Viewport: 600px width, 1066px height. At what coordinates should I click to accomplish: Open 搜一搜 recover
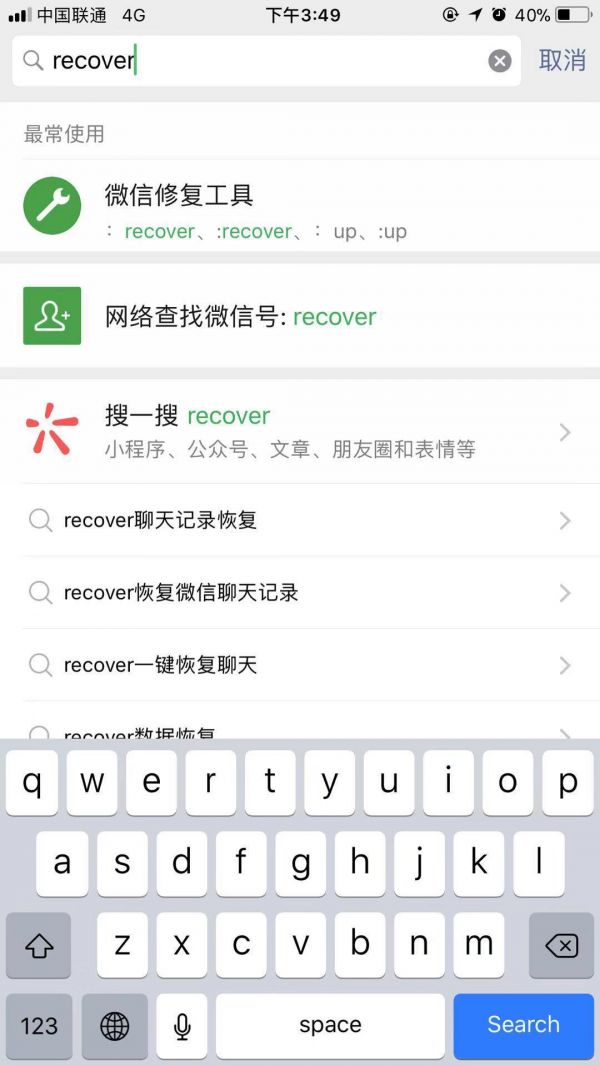tap(300, 431)
